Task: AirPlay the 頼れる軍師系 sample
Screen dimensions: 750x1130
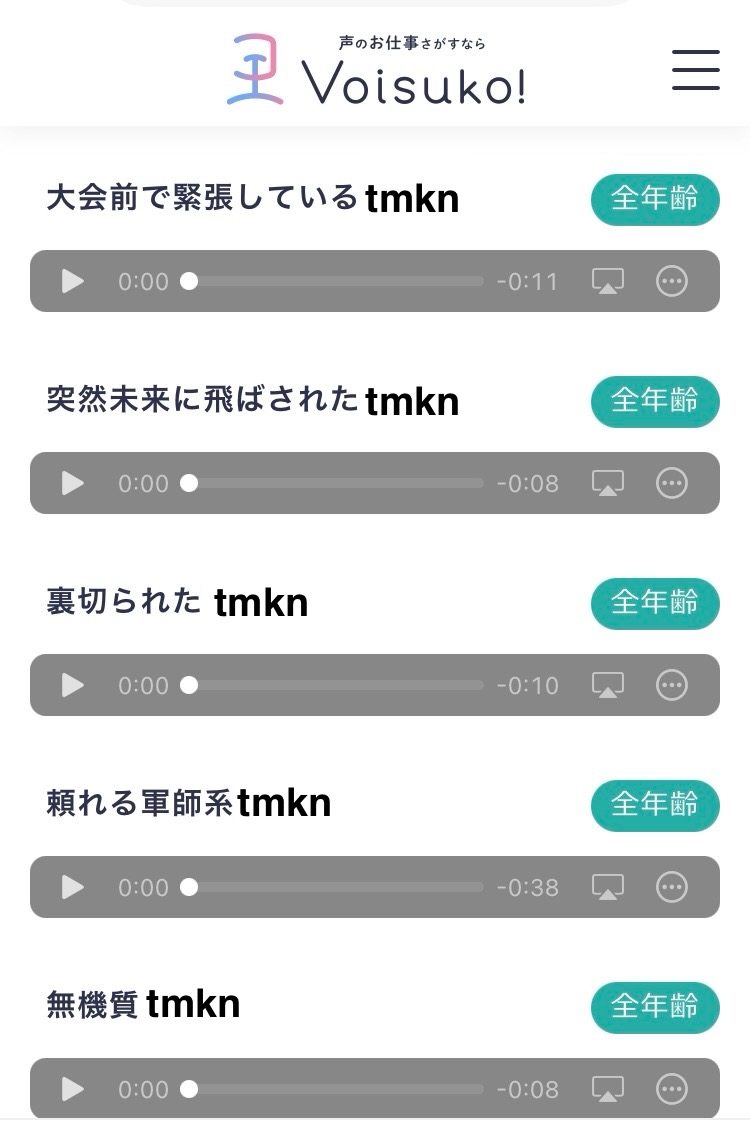Action: click(607, 887)
